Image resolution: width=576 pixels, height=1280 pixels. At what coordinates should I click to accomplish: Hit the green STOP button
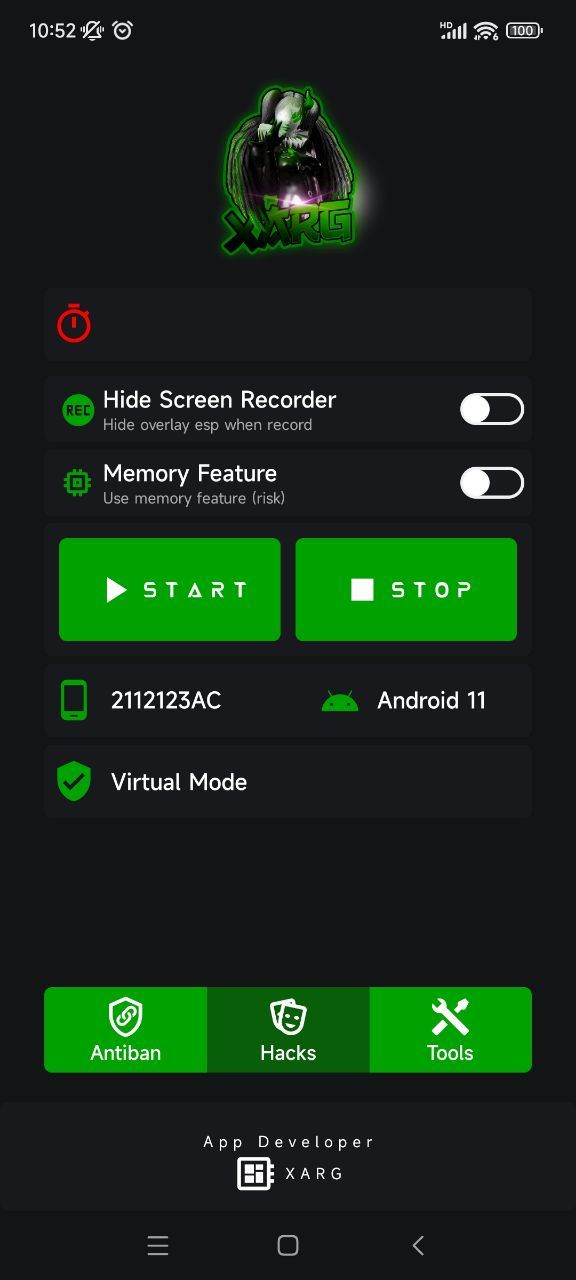tap(406, 589)
